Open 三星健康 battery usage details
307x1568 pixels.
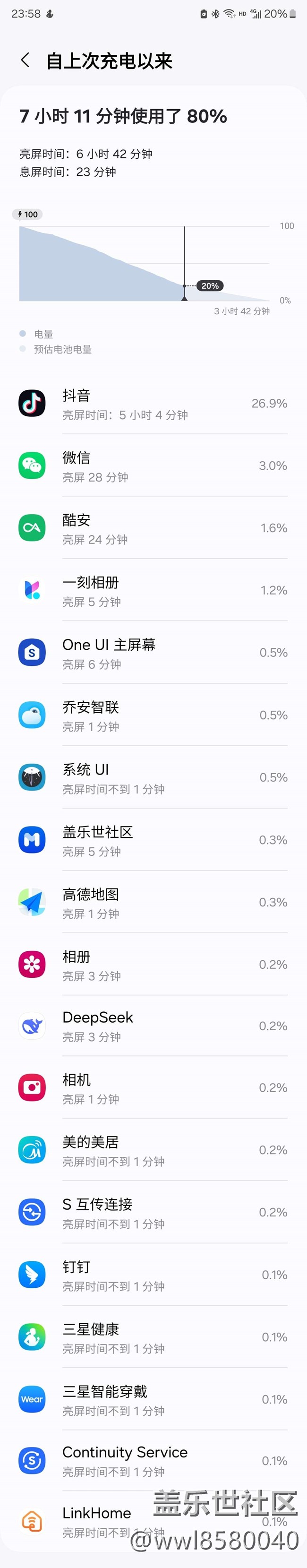tap(153, 1338)
